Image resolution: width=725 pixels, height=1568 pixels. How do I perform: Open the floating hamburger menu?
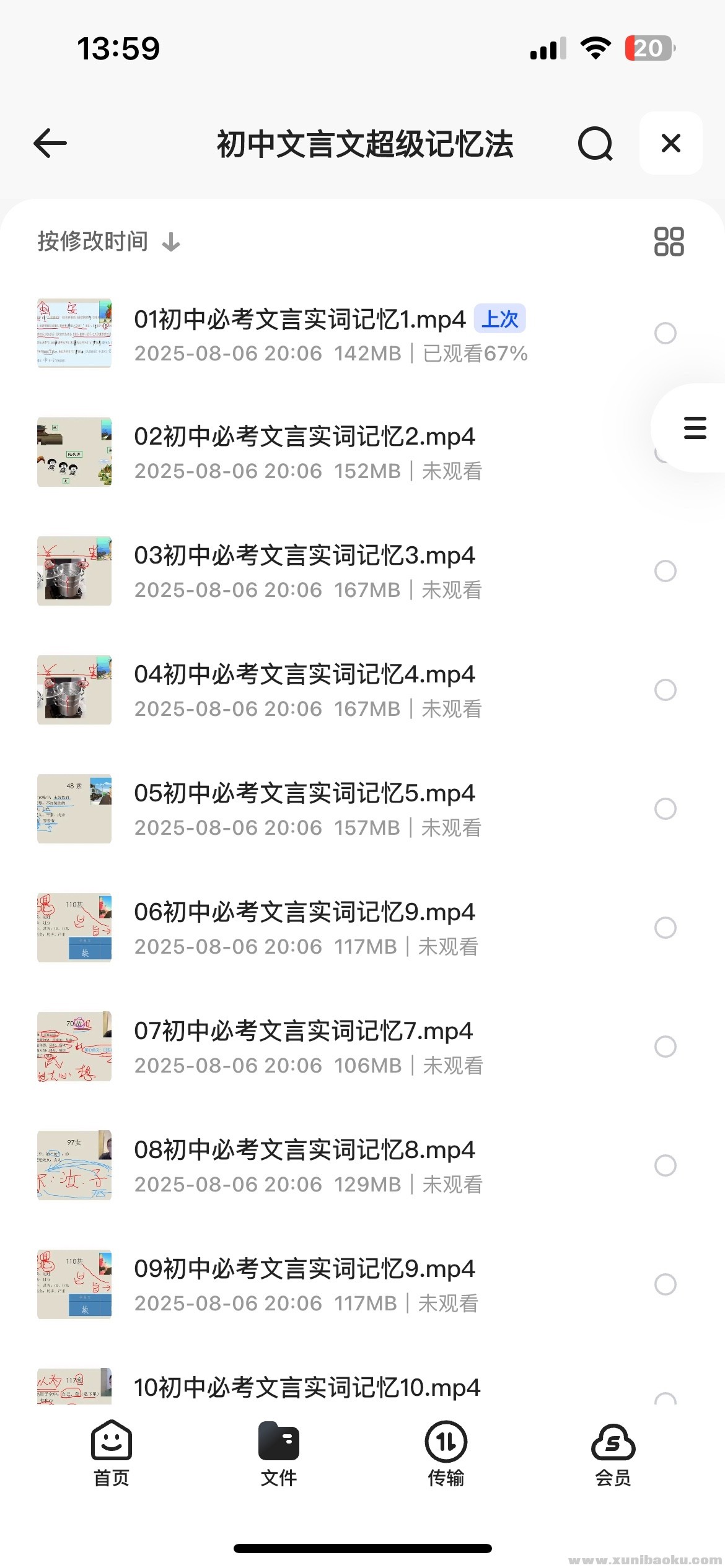coord(695,428)
